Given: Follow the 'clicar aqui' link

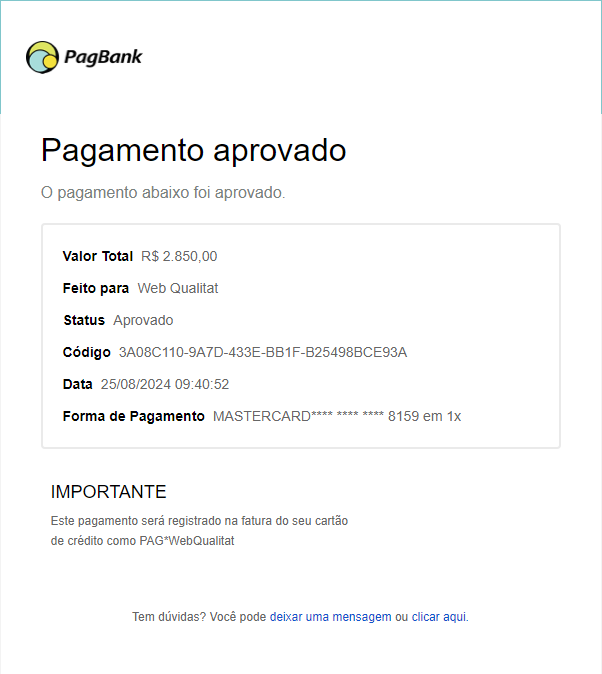Looking at the screenshot, I should pos(438,617).
